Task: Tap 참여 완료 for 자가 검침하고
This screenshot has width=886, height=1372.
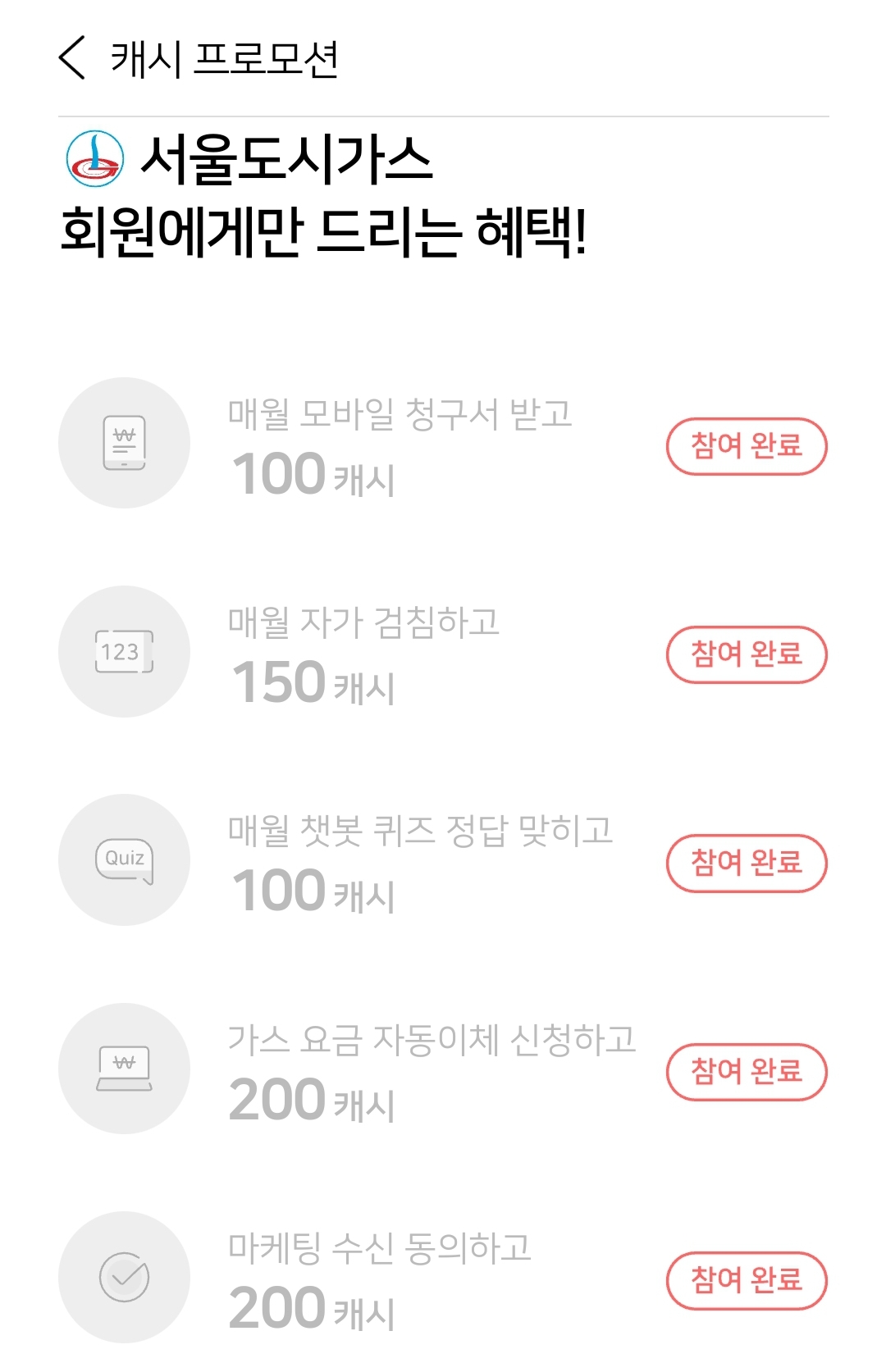Action: [746, 654]
